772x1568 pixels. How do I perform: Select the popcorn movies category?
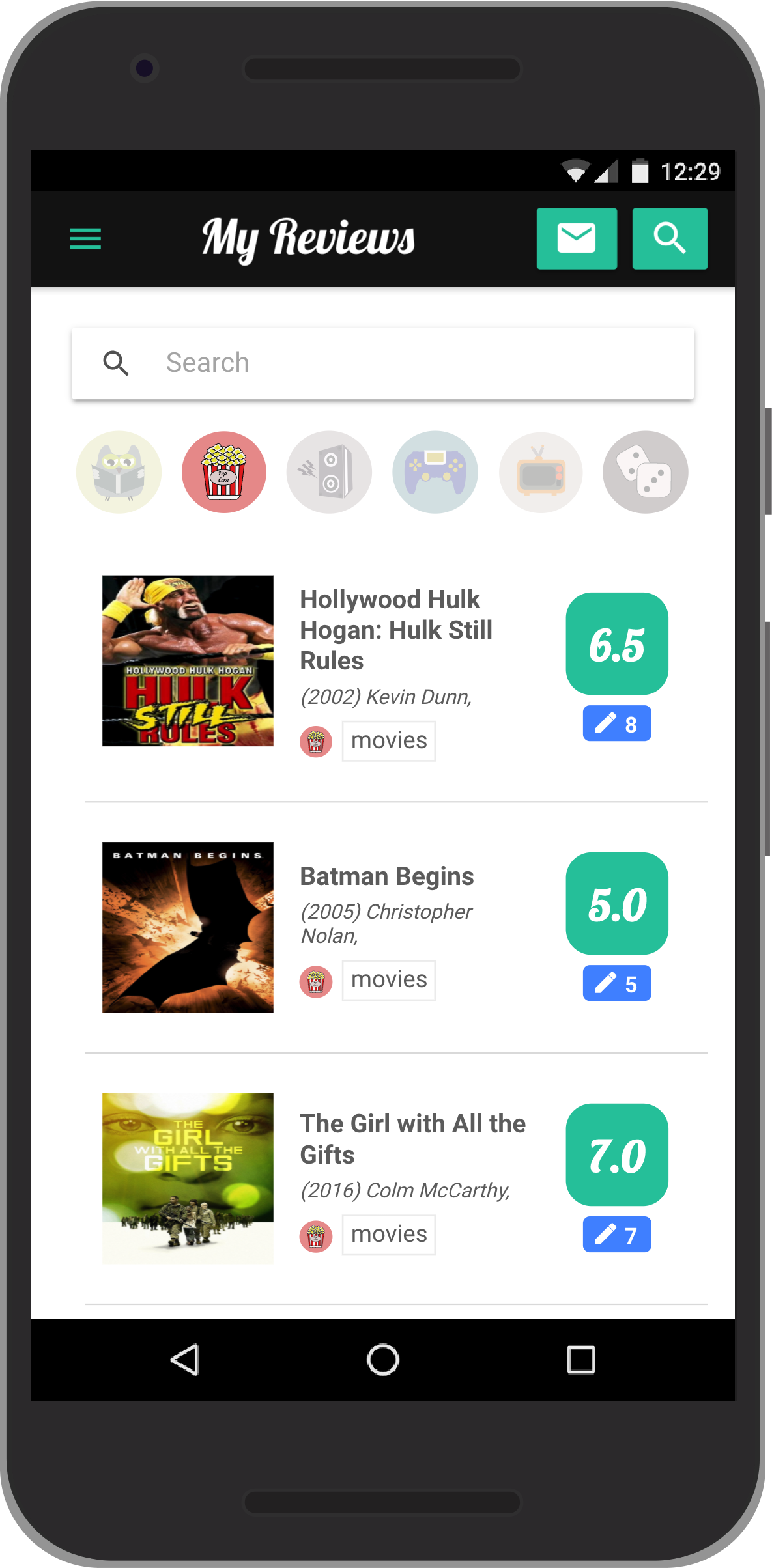224,472
